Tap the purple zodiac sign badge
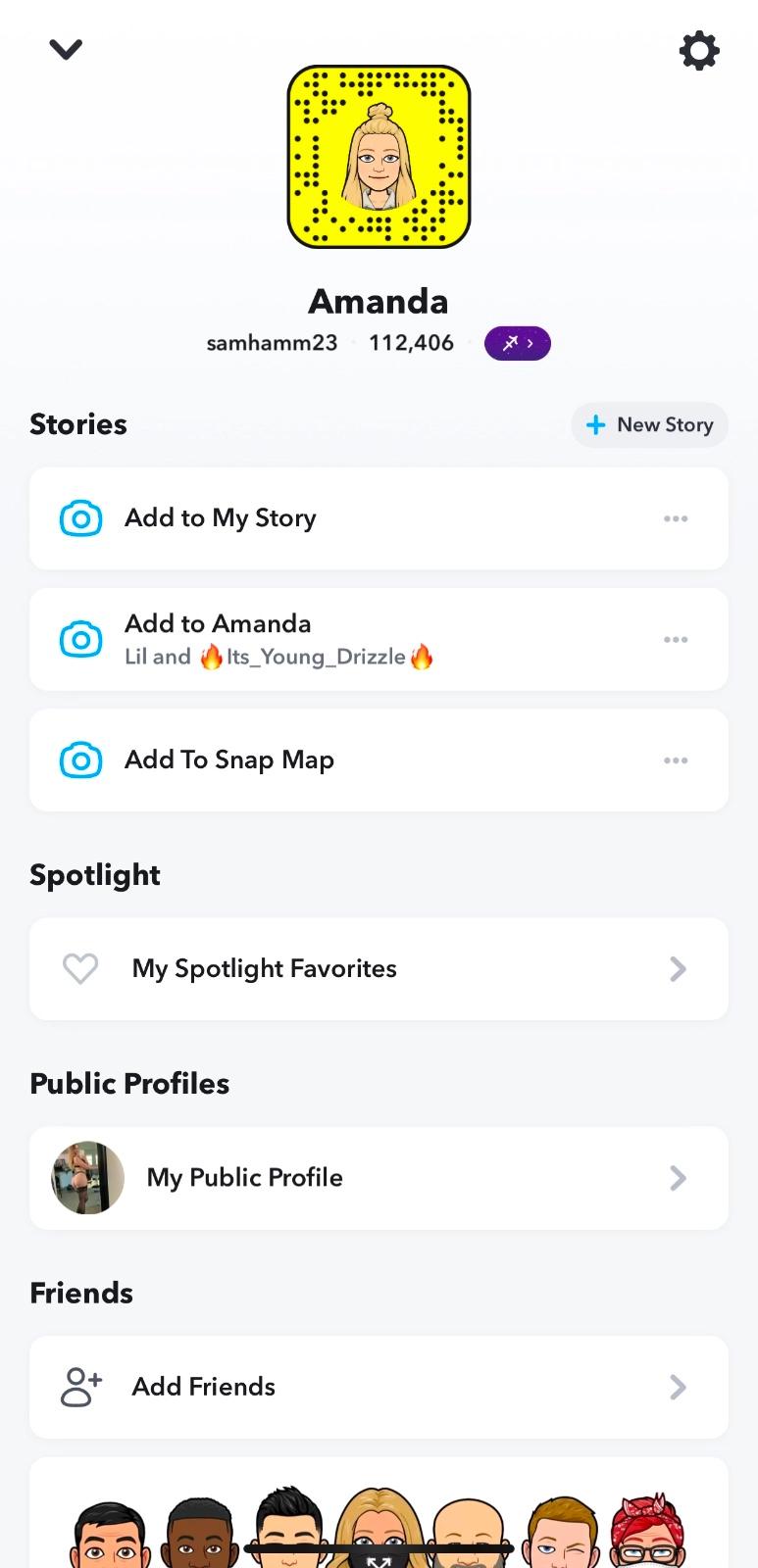Screen dimensions: 758x1568 coord(517,344)
